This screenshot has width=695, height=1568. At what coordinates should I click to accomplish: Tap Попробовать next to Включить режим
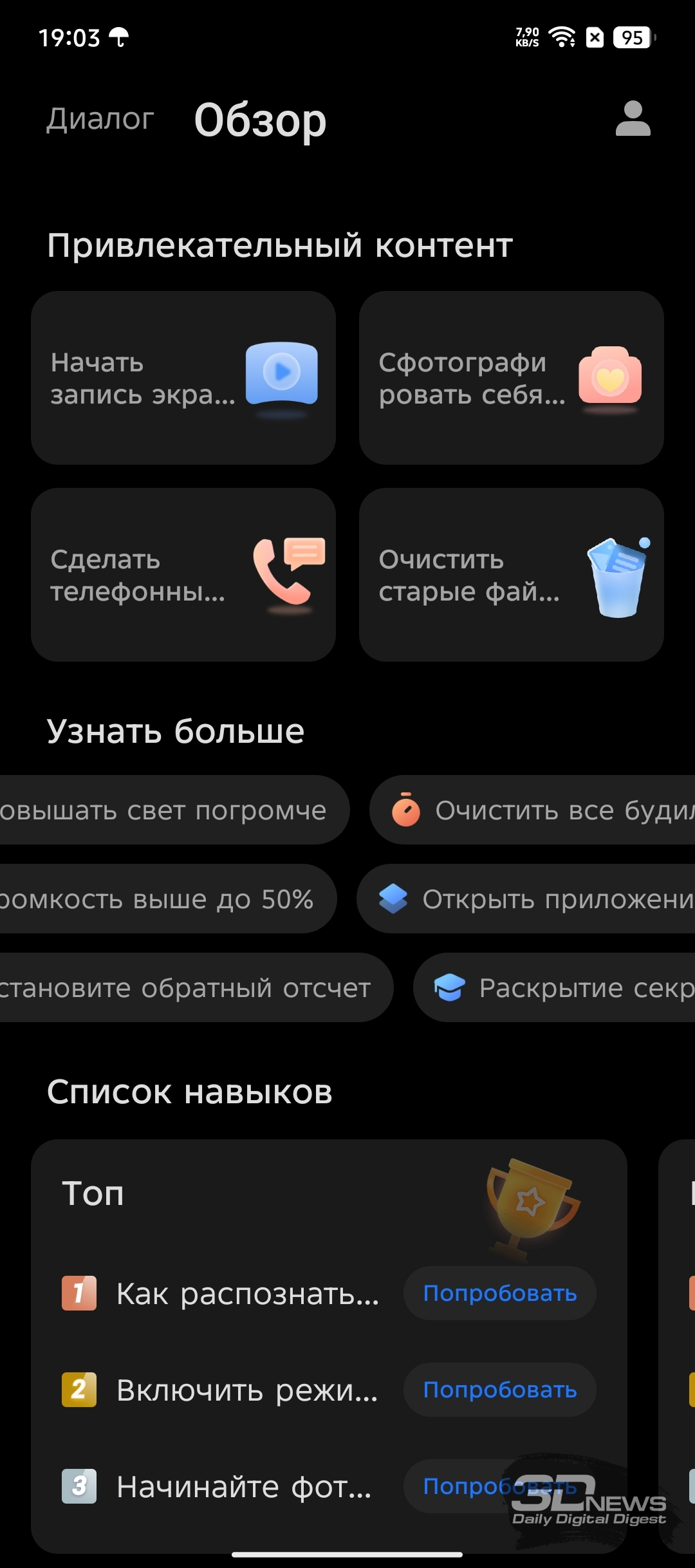click(x=500, y=1390)
